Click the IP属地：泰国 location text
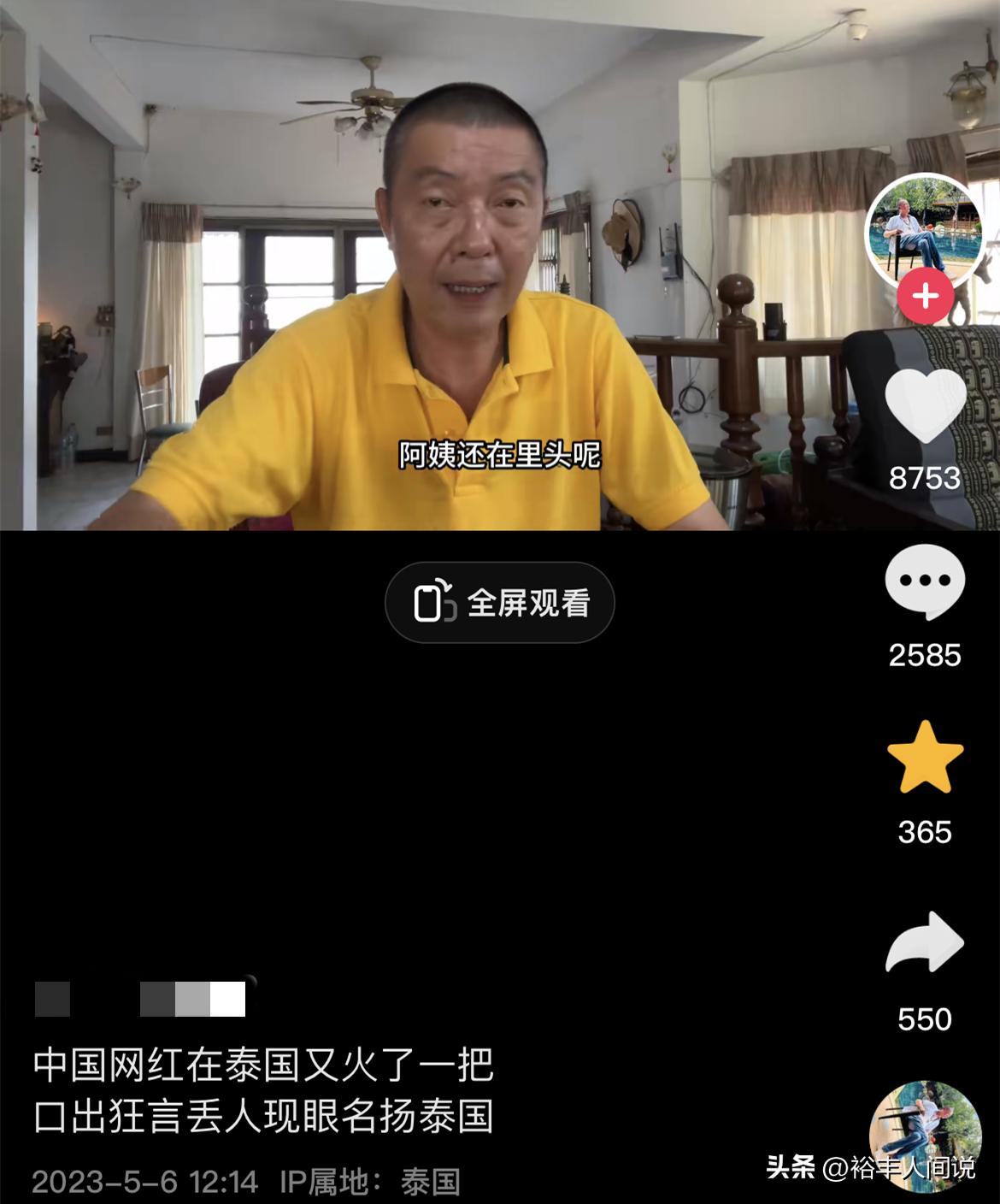 pos(372,1183)
